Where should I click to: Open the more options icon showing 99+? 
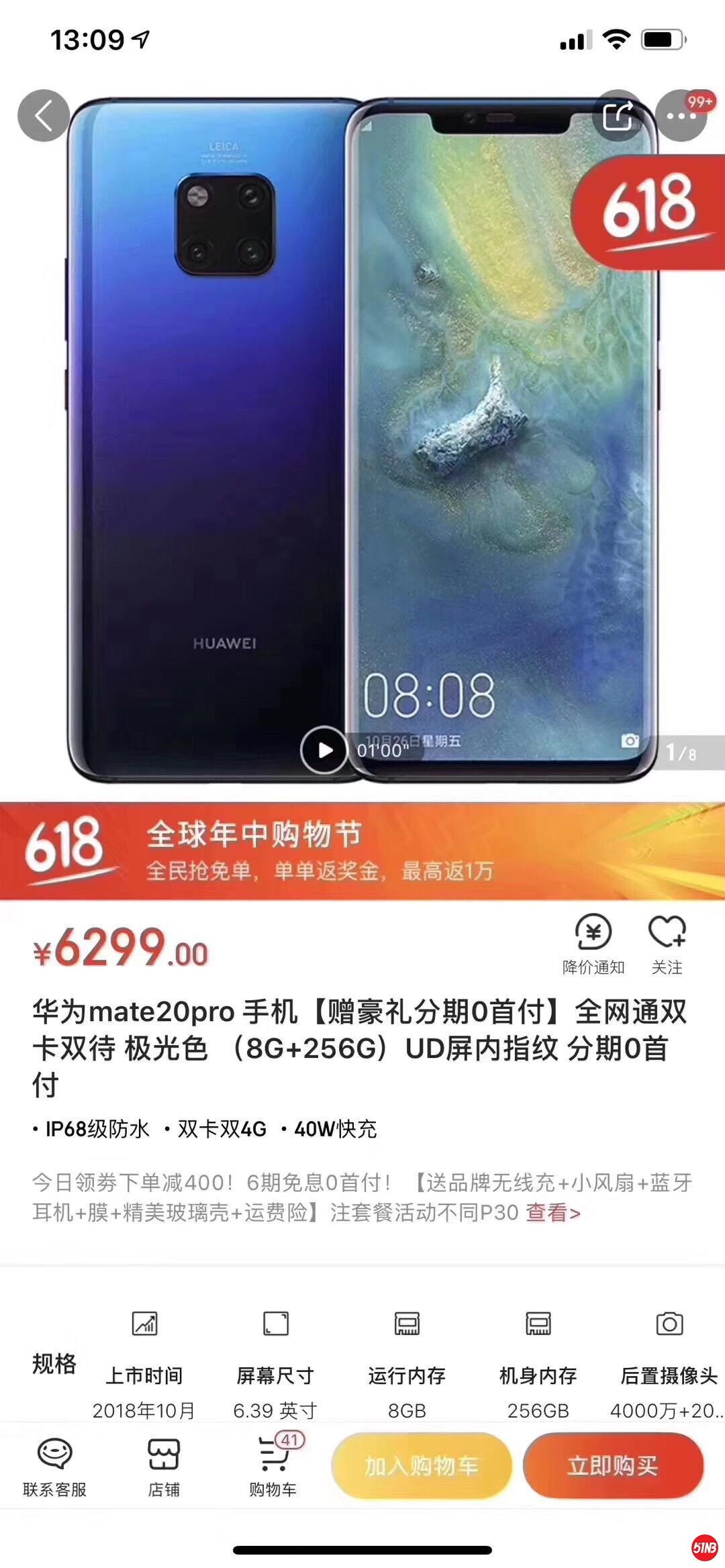click(x=683, y=115)
